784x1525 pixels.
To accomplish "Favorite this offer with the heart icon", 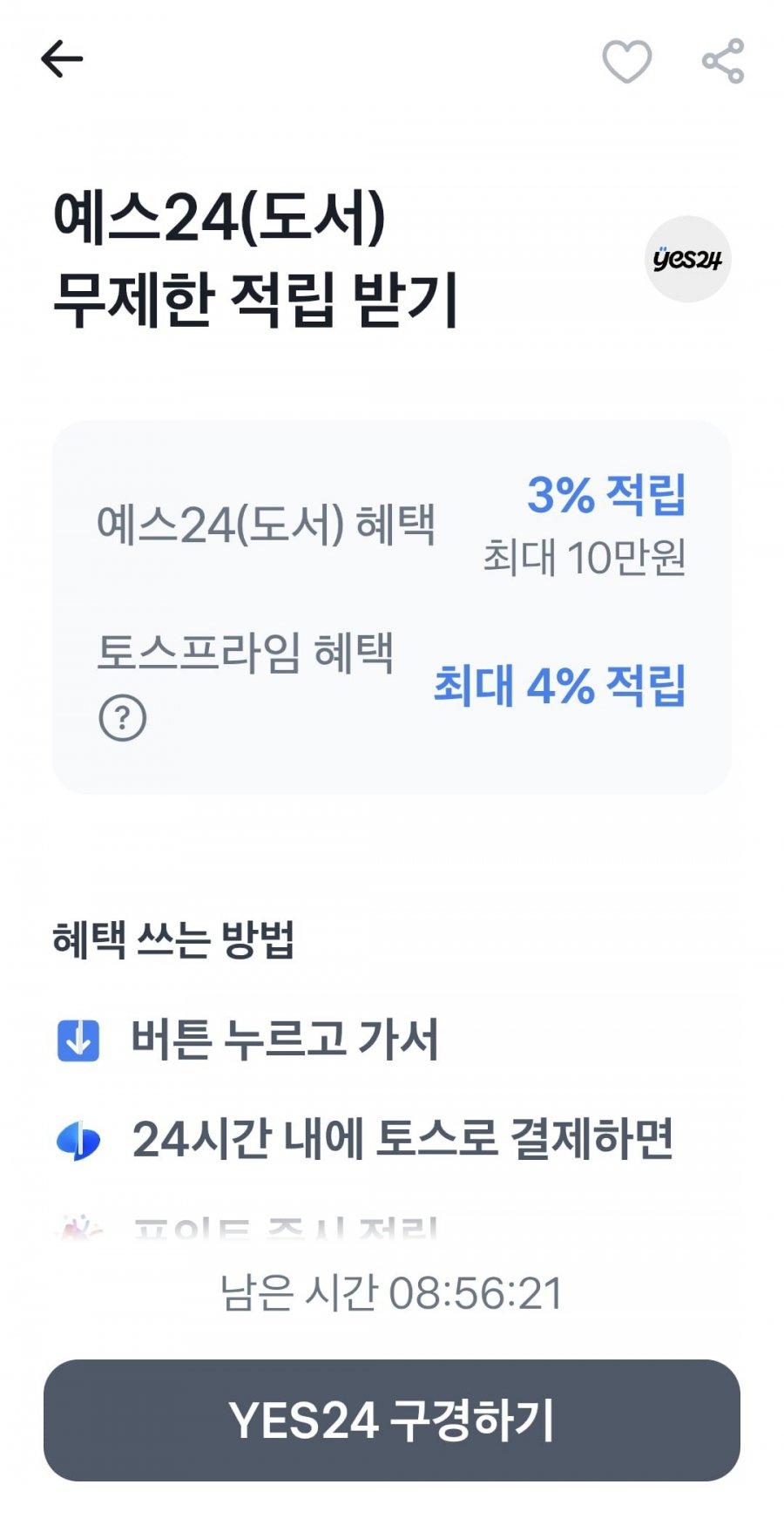I will pos(627,61).
